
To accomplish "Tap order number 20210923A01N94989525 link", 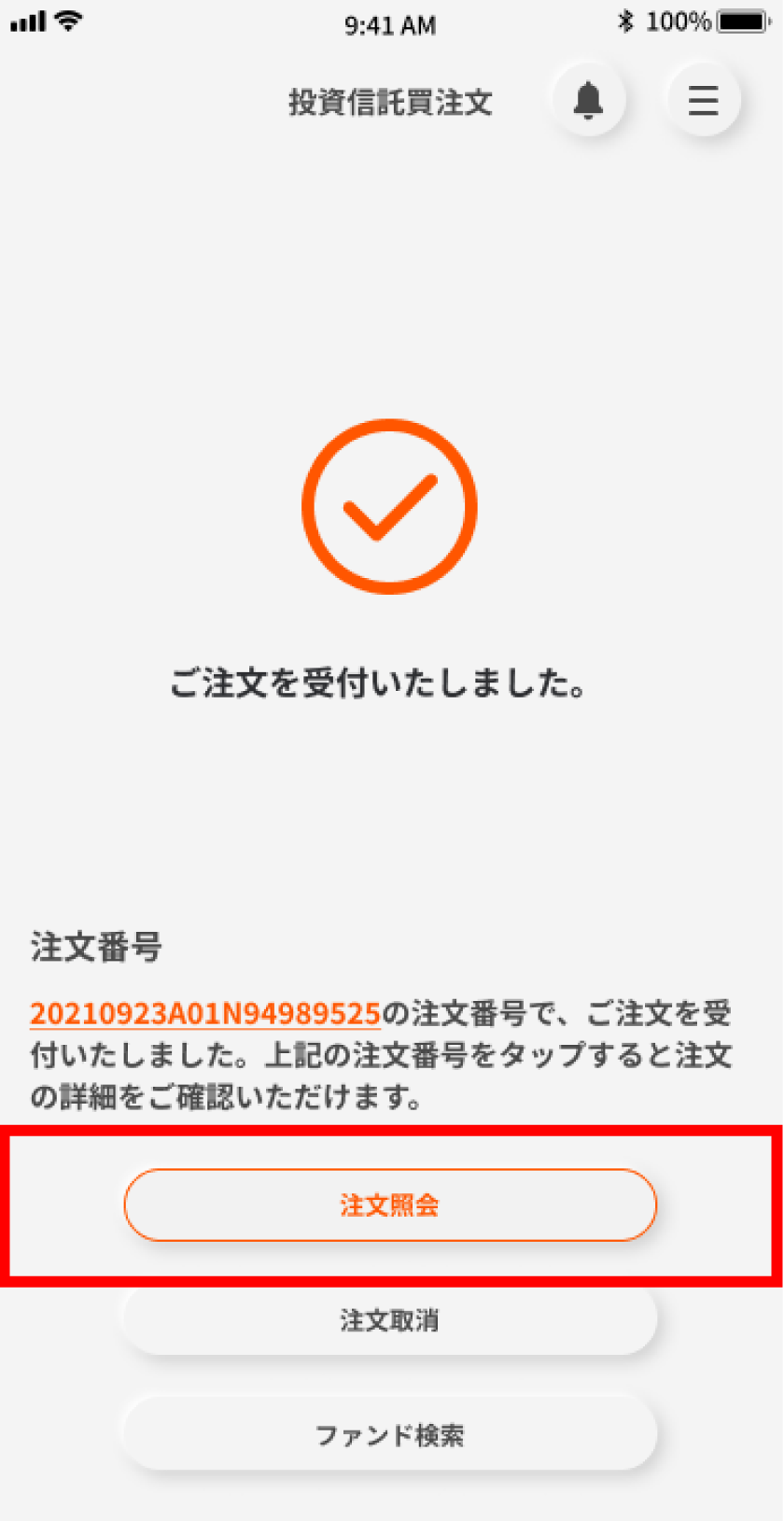I will (x=205, y=1013).
